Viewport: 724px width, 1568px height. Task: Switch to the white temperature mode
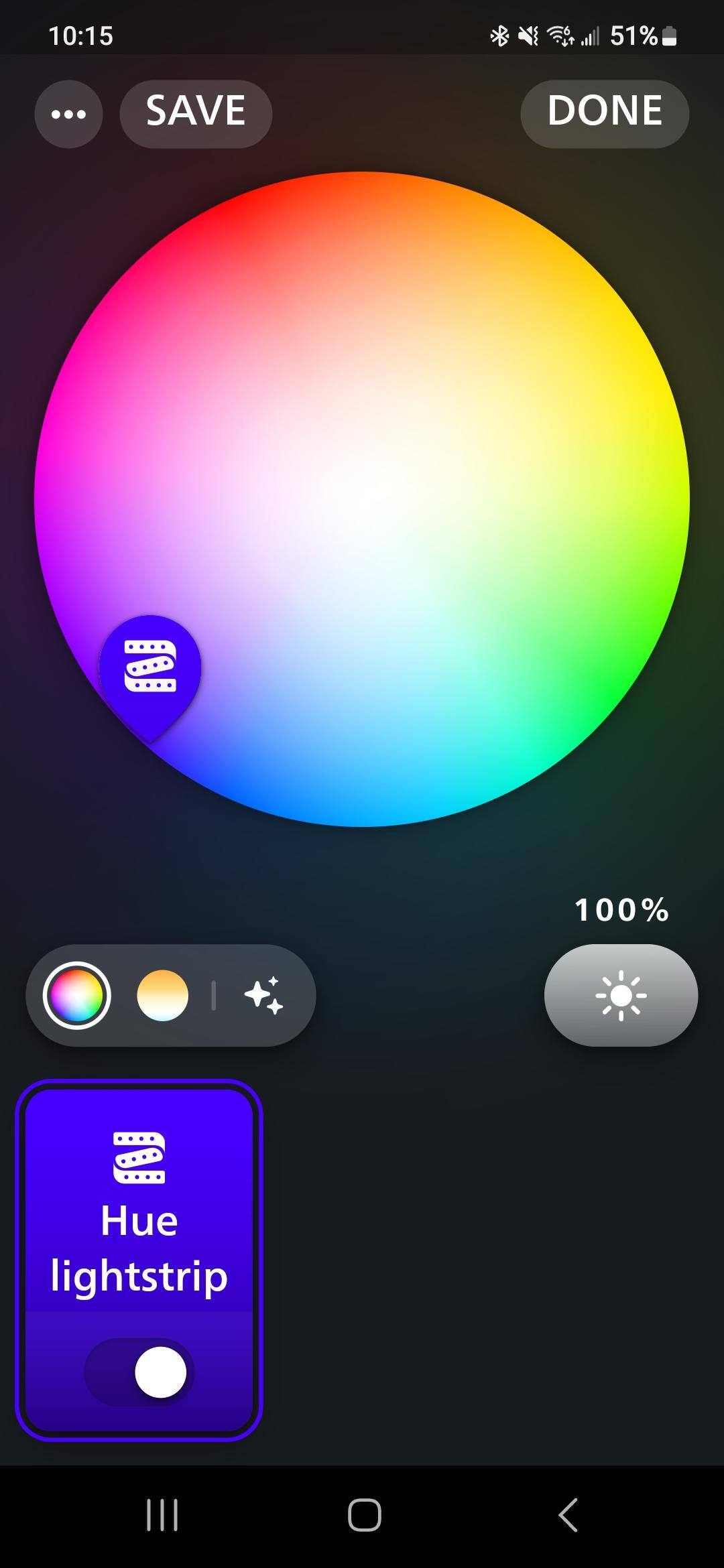pyautogui.click(x=162, y=995)
